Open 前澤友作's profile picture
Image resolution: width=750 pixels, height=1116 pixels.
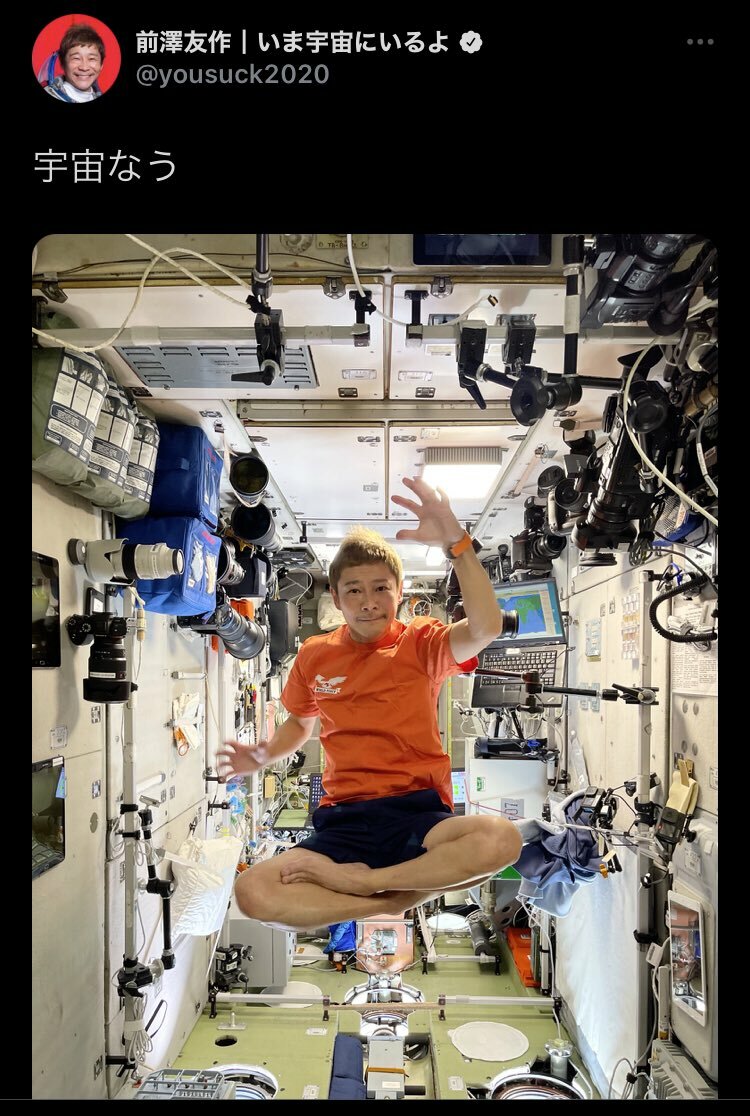pos(76,58)
